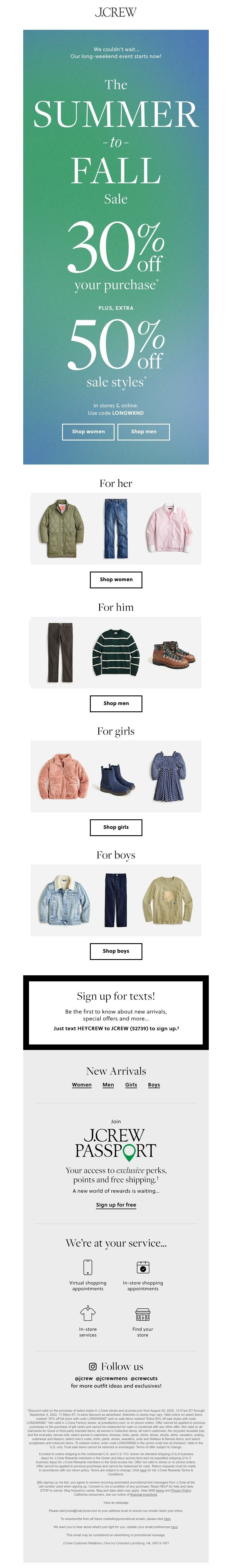Open the Privacy Policy link
Screen dimensions: 232x1568
click(x=181, y=1490)
